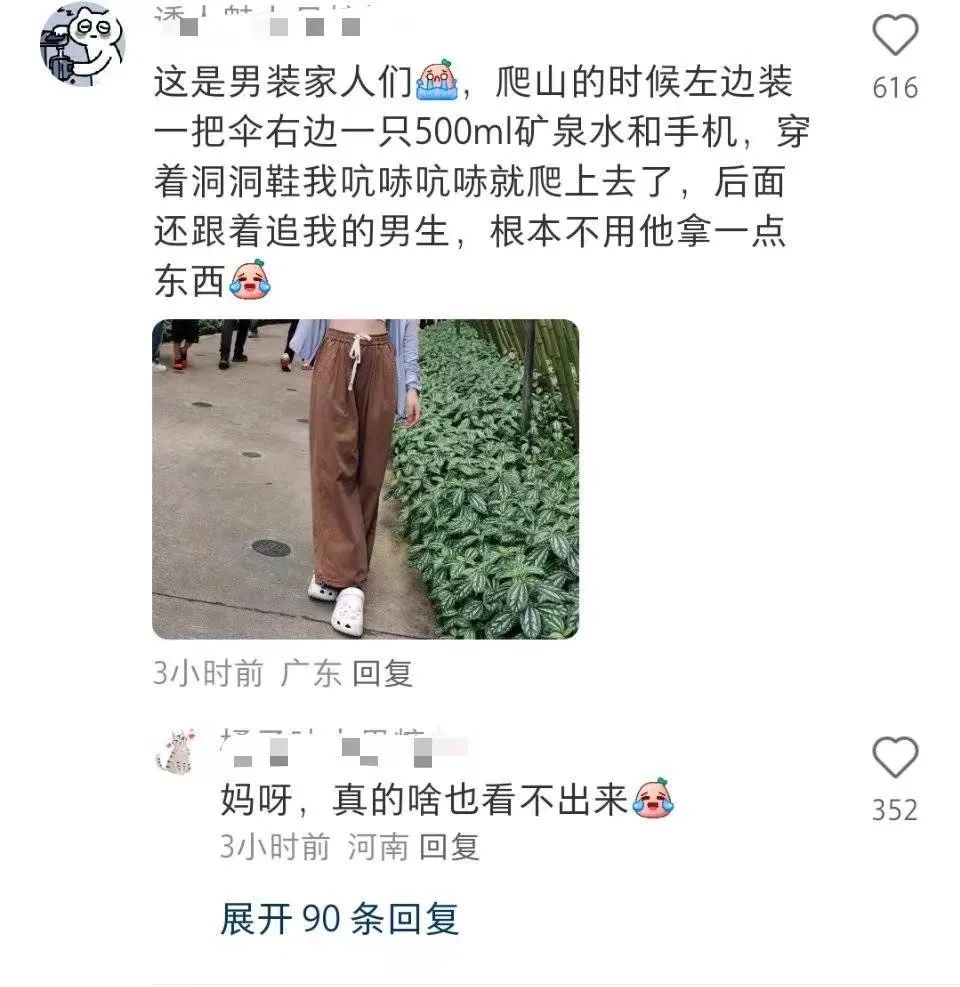Viewport: 960px width, 987px height.
Task: Expand 展开 90 条回复
Action: coord(339,918)
